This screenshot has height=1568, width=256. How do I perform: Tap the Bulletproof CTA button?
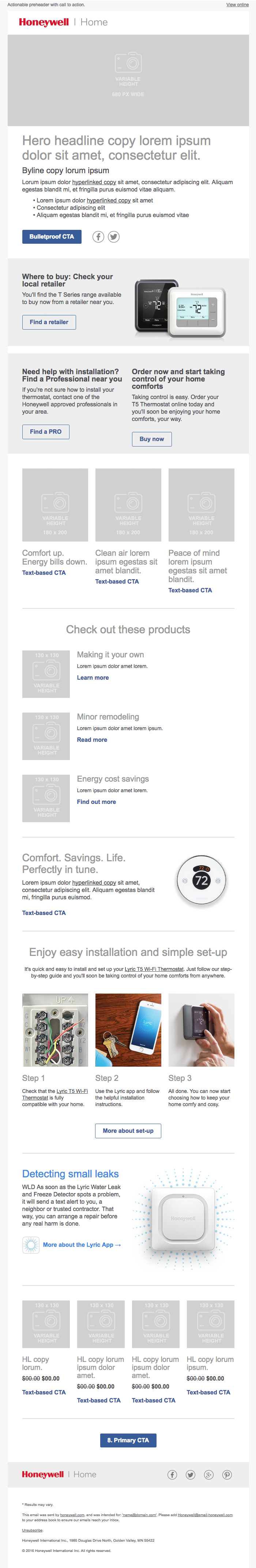52,237
